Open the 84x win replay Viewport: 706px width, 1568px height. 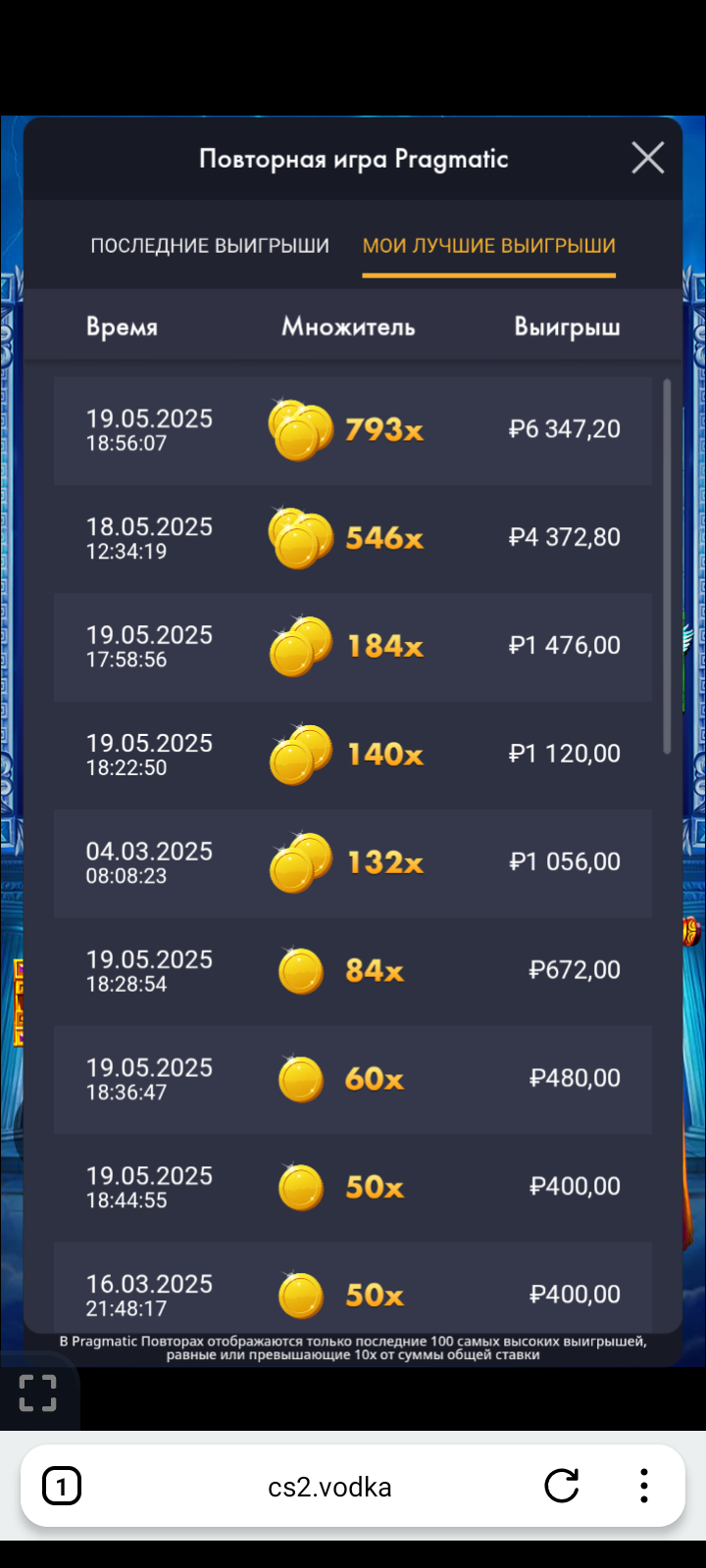point(353,970)
